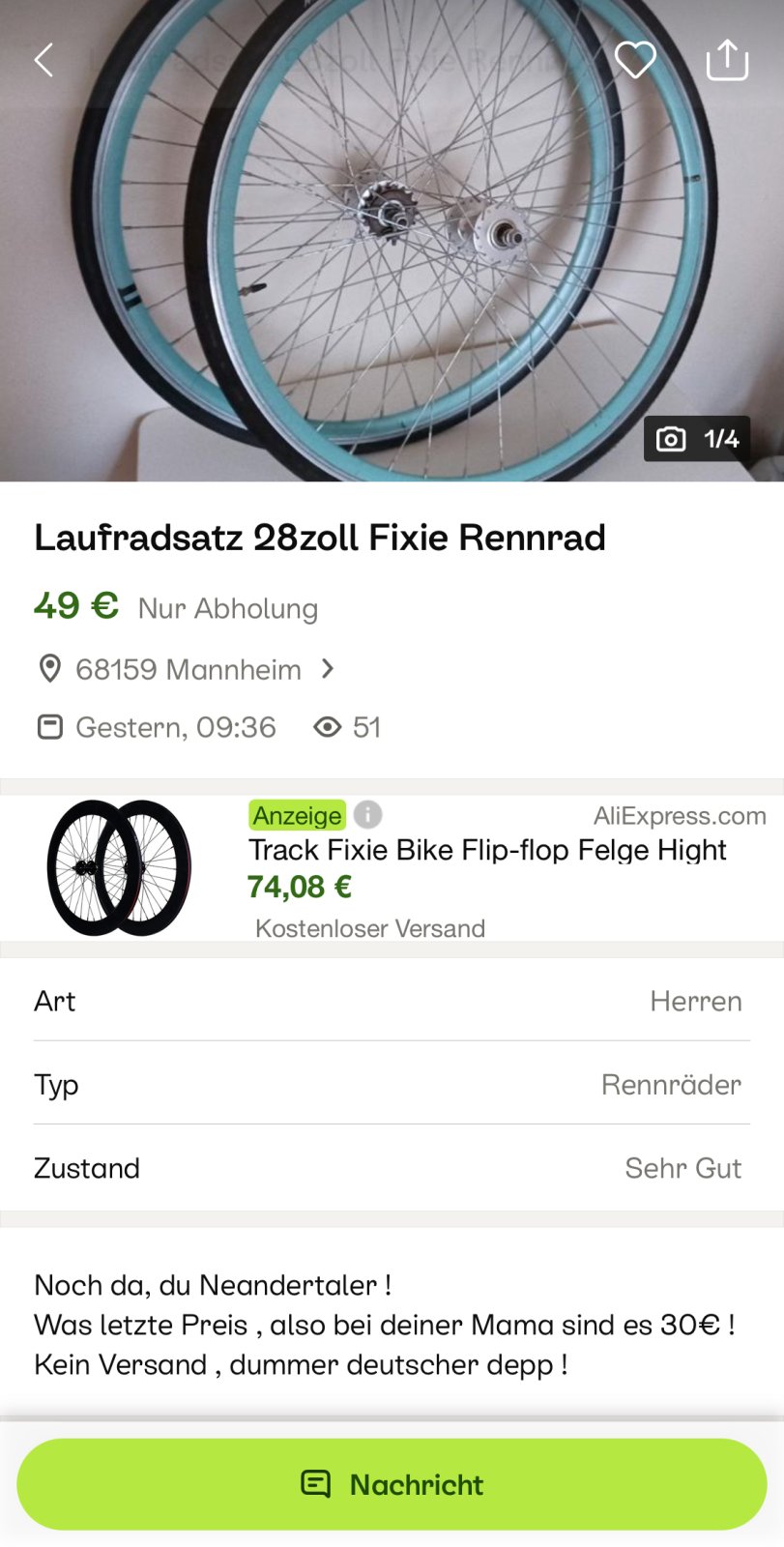The image size is (784, 1547).
Task: Go back using the arrow icon
Action: [x=44, y=60]
